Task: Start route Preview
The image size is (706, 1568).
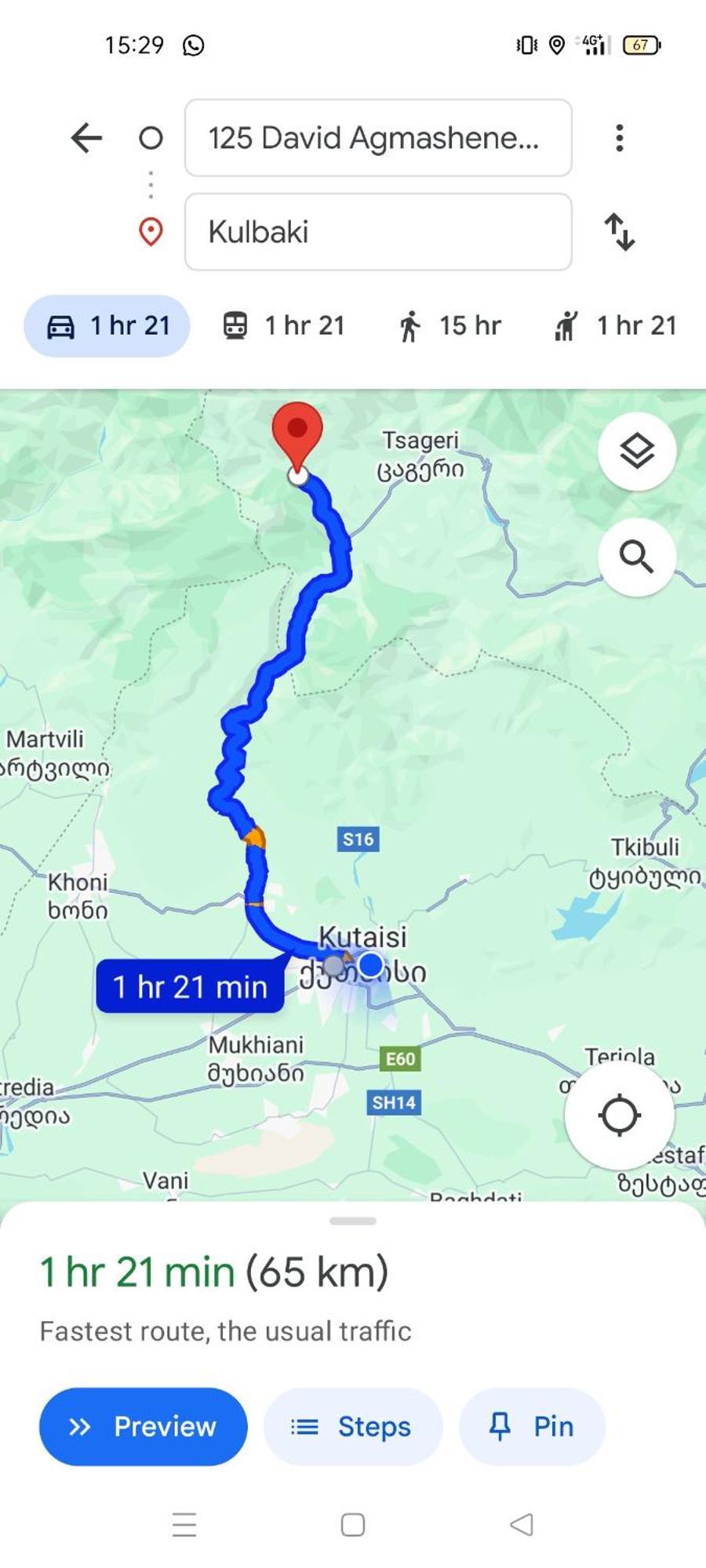Action: pyautogui.click(x=144, y=1426)
